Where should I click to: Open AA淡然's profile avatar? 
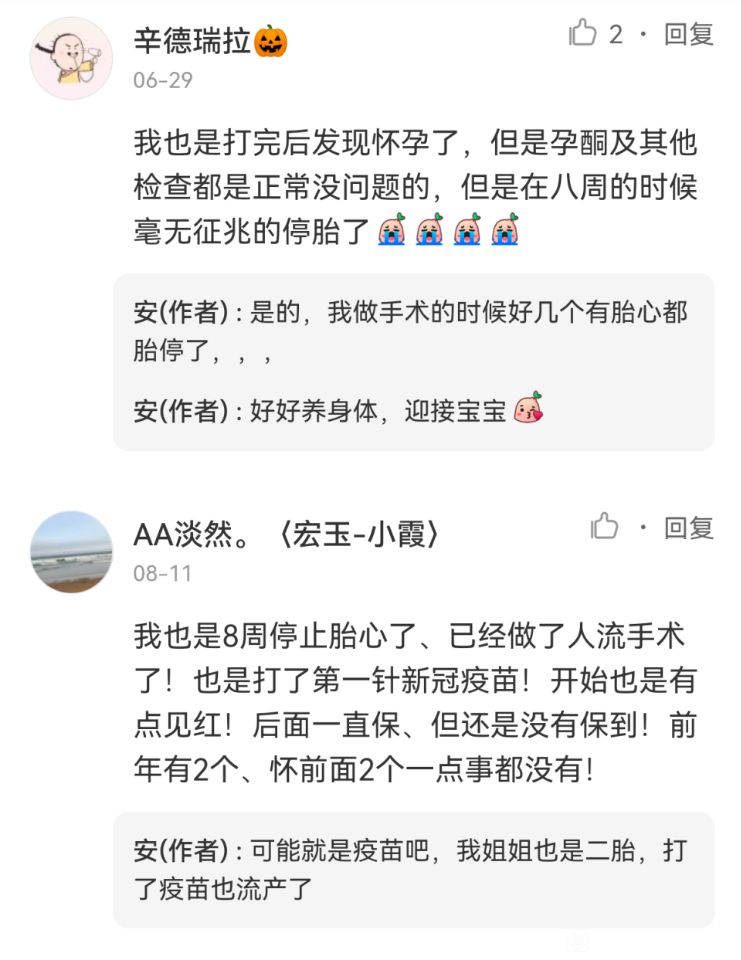pyautogui.click(x=71, y=552)
